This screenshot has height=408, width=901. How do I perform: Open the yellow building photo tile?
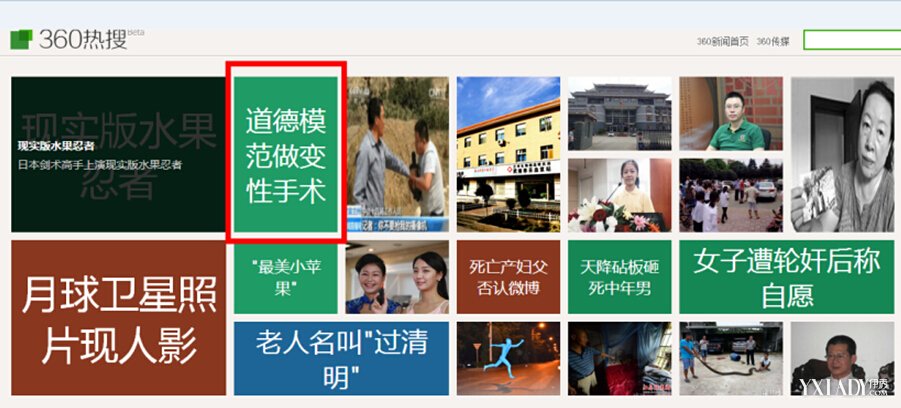pos(508,154)
